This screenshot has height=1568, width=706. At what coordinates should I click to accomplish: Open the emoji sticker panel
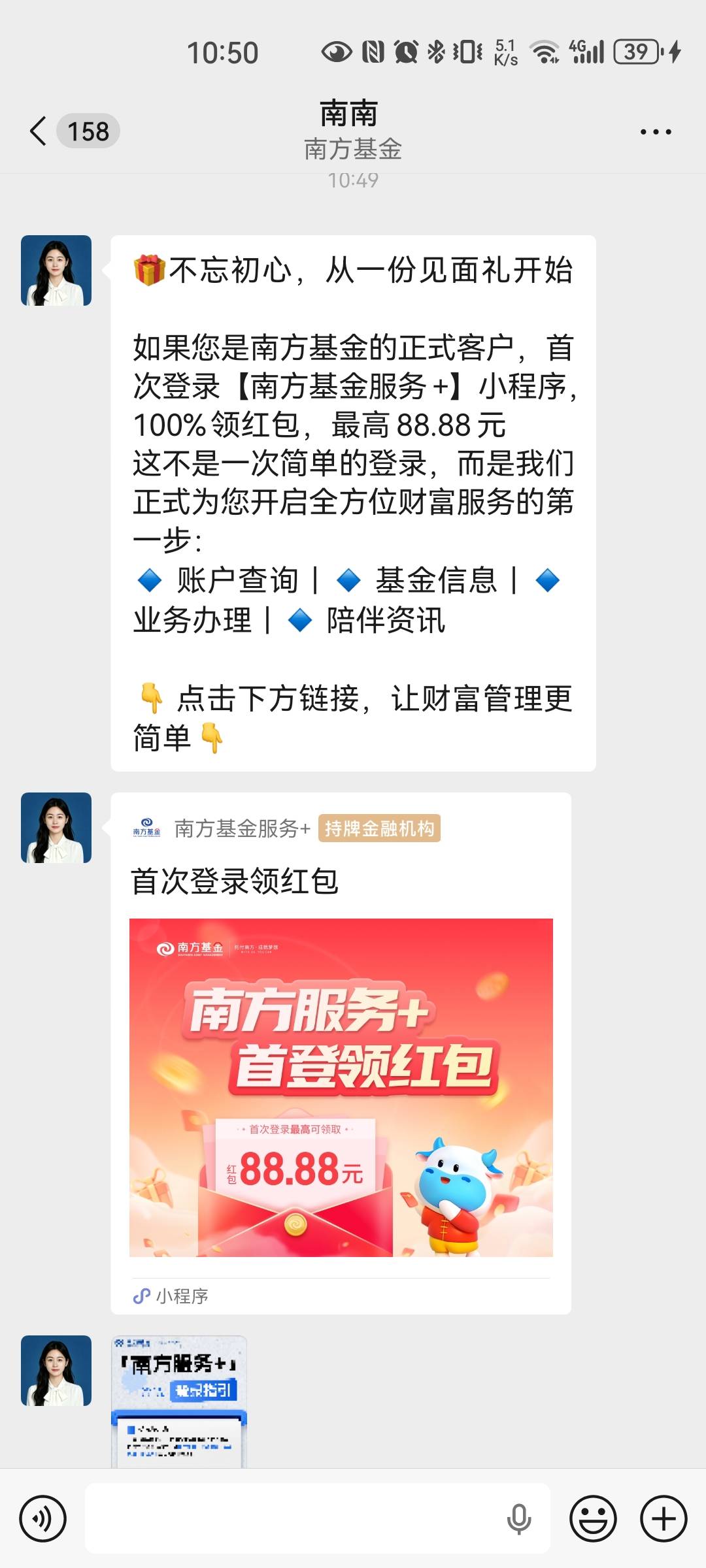click(593, 1518)
